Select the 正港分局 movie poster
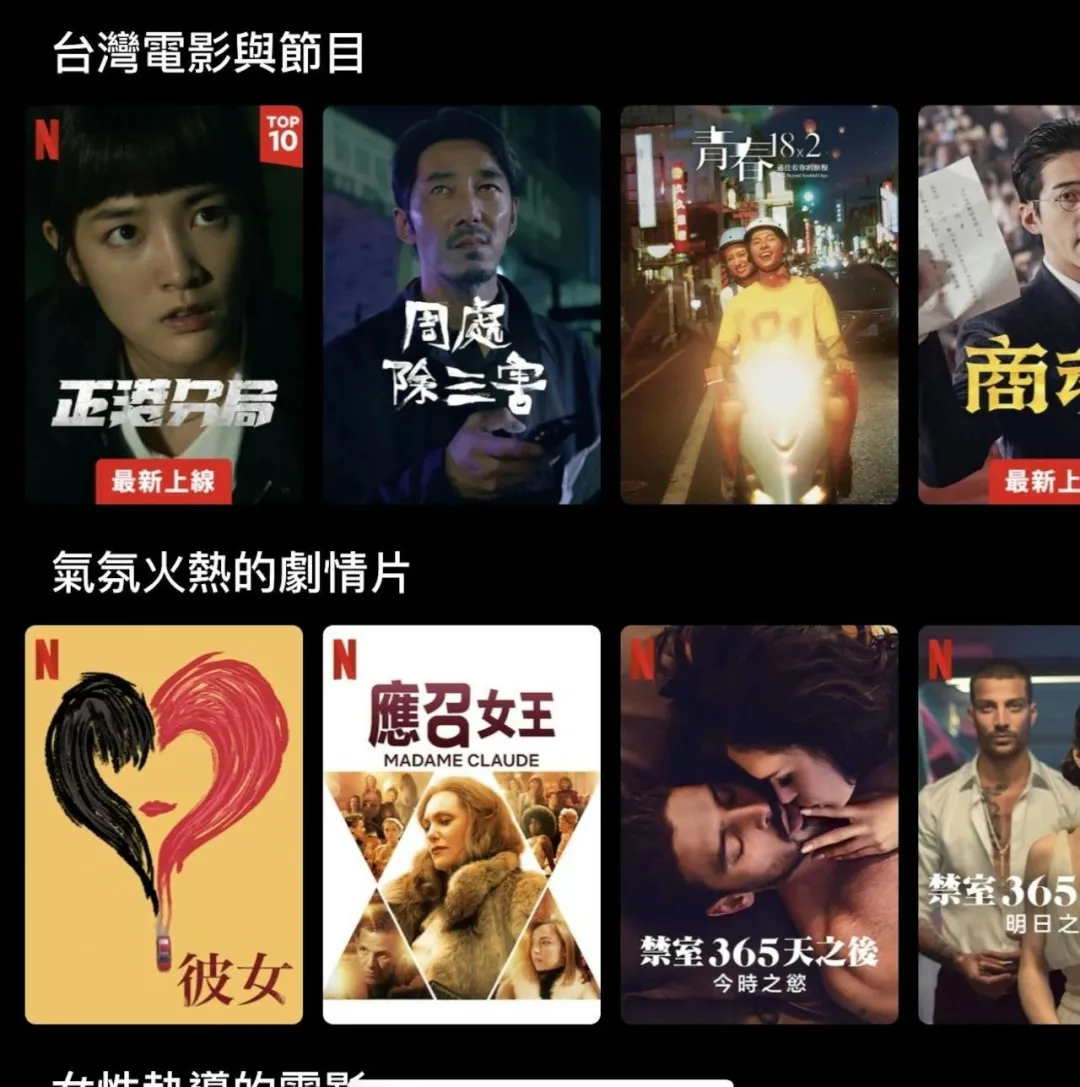The width and height of the screenshot is (1080, 1087). [164, 300]
